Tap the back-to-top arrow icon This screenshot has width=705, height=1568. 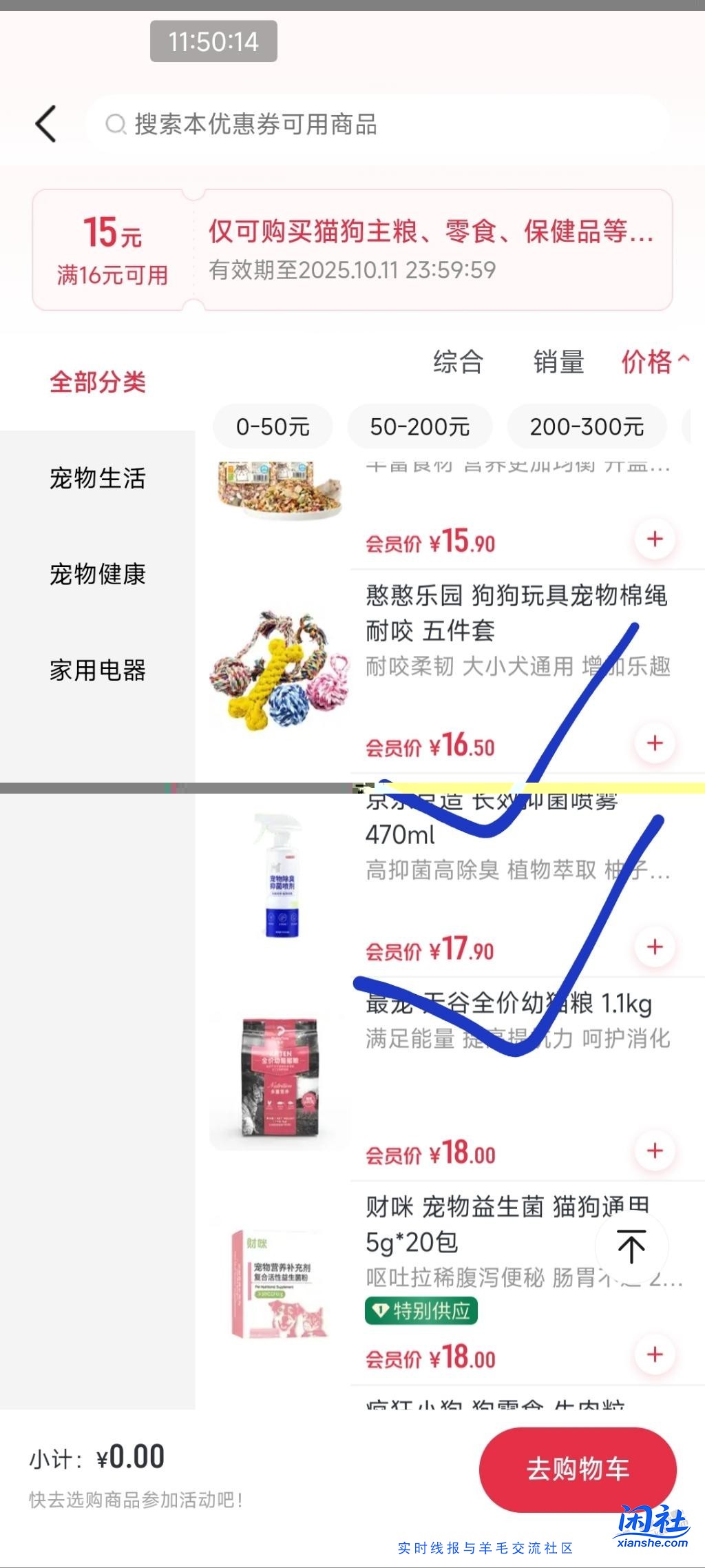(630, 1245)
